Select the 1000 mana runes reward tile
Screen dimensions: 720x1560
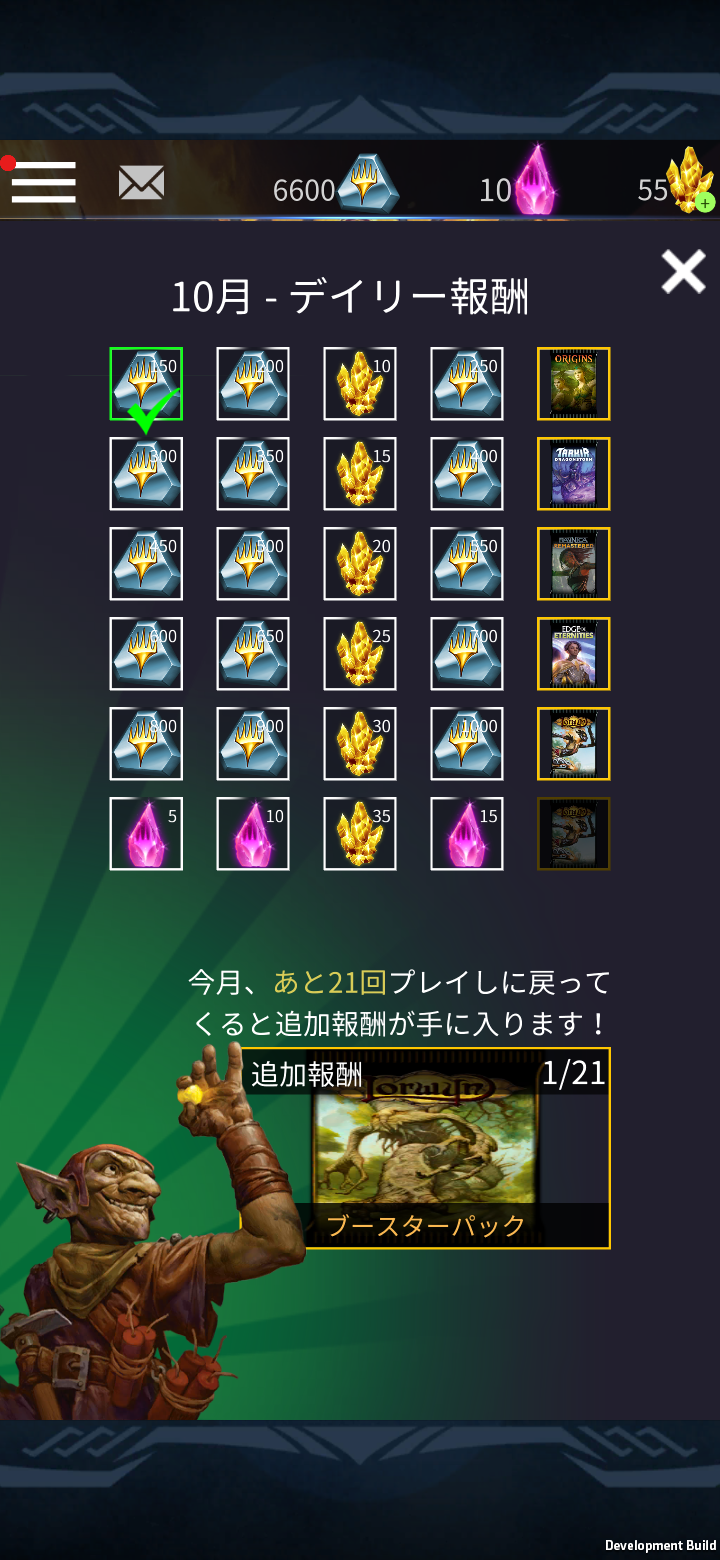pyautogui.click(x=467, y=744)
